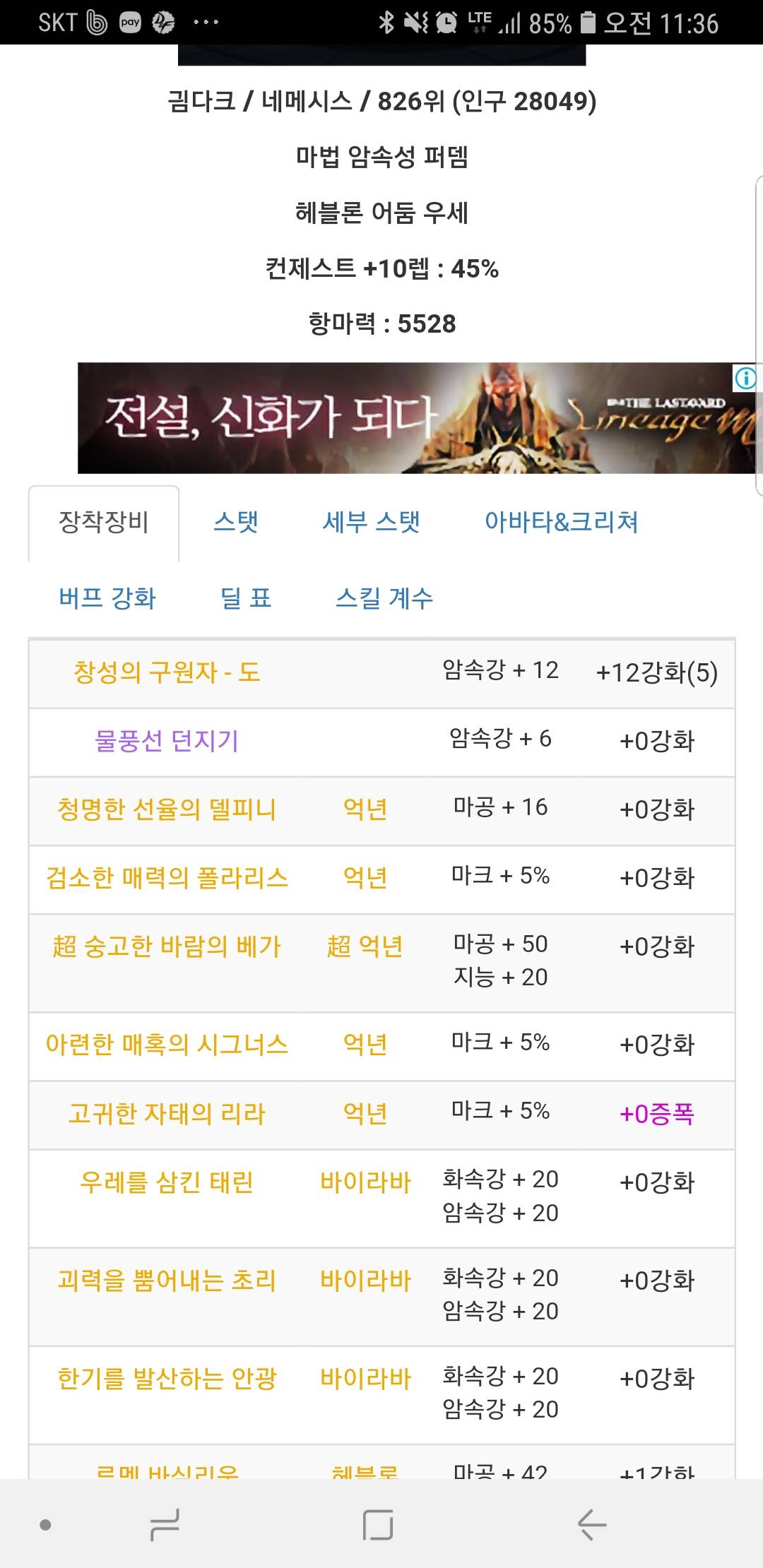
Task: Open recent apps from navigation bar
Action: click(x=165, y=1525)
